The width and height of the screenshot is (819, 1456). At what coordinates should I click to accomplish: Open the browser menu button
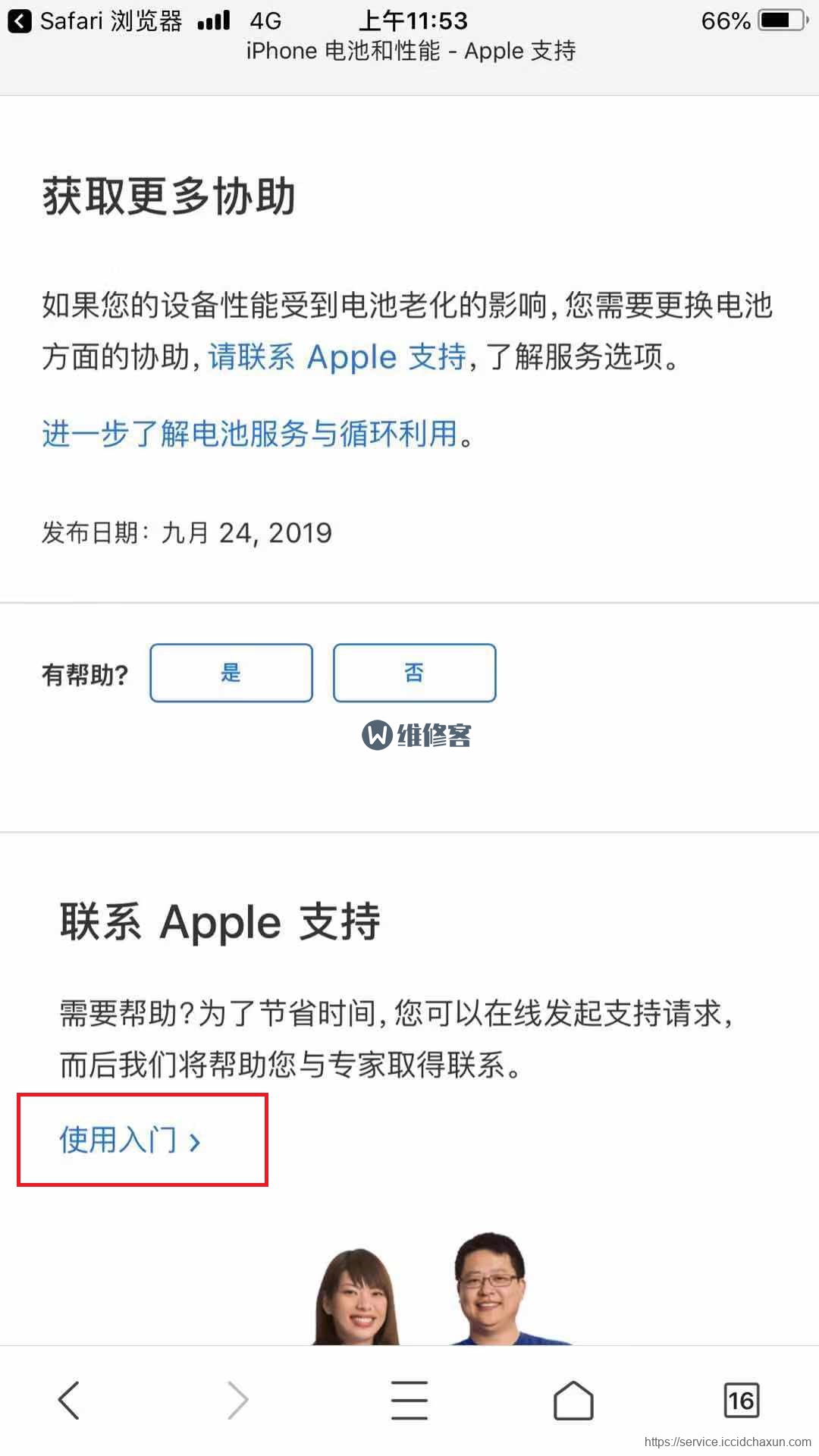point(409,1400)
